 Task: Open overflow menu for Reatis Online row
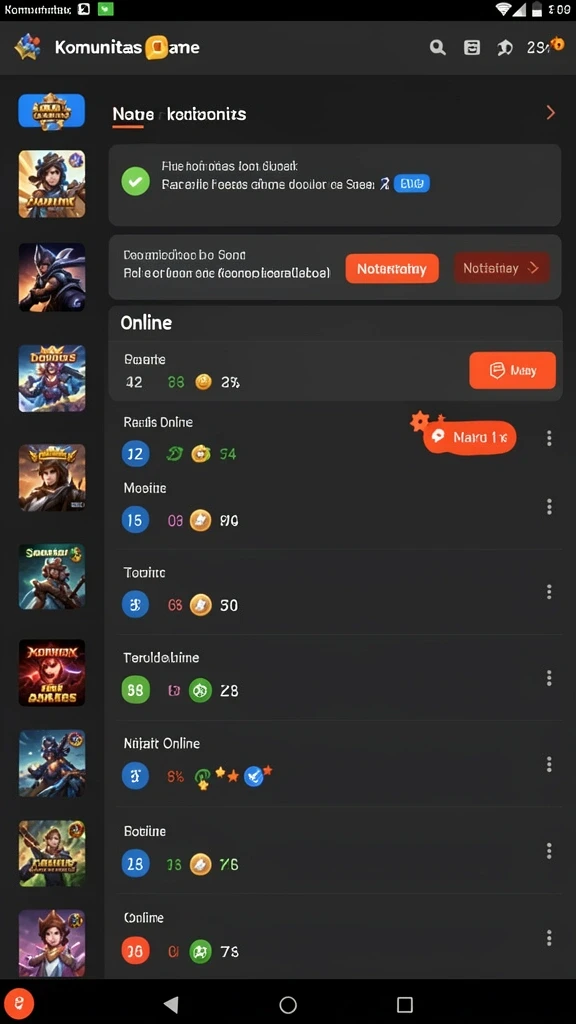(549, 438)
